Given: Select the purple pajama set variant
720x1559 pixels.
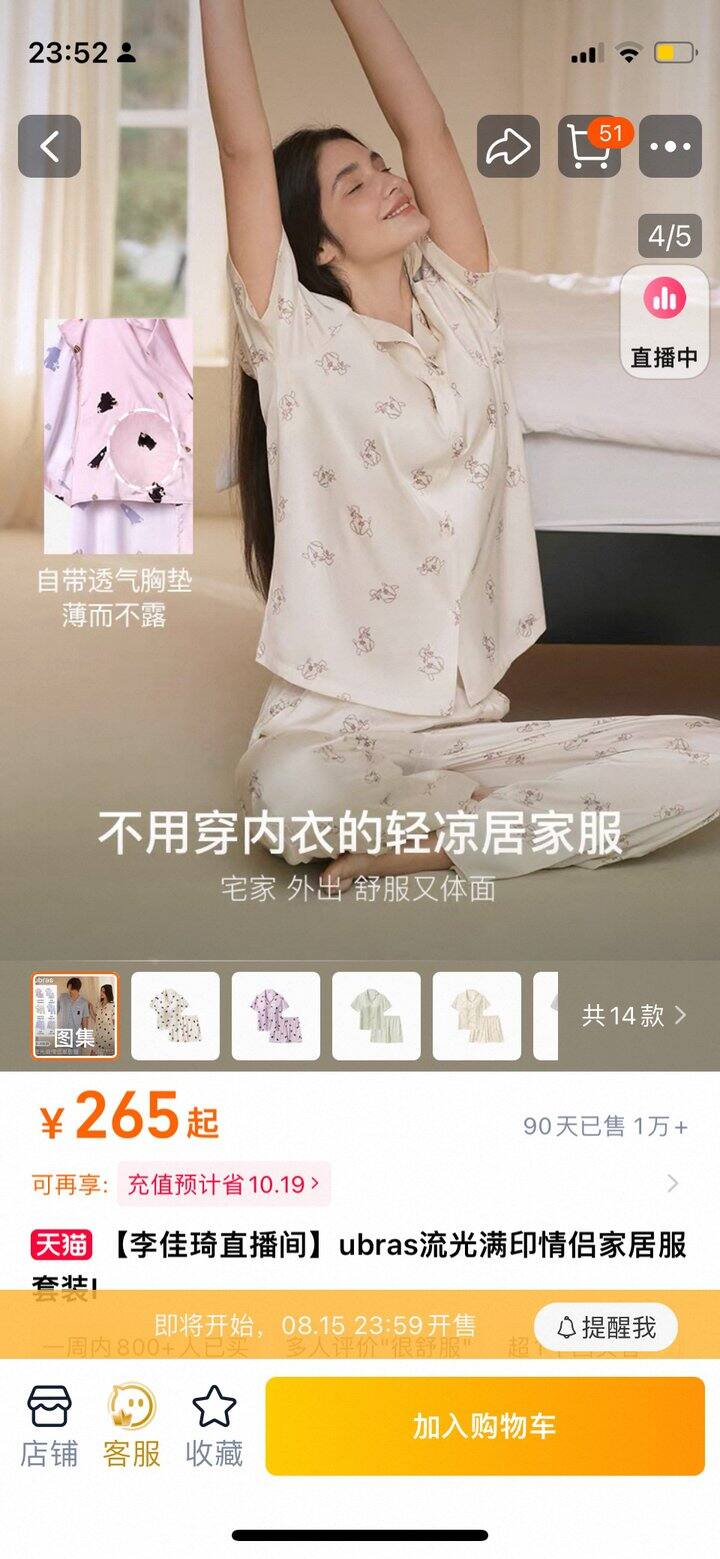Looking at the screenshot, I should point(276,1015).
